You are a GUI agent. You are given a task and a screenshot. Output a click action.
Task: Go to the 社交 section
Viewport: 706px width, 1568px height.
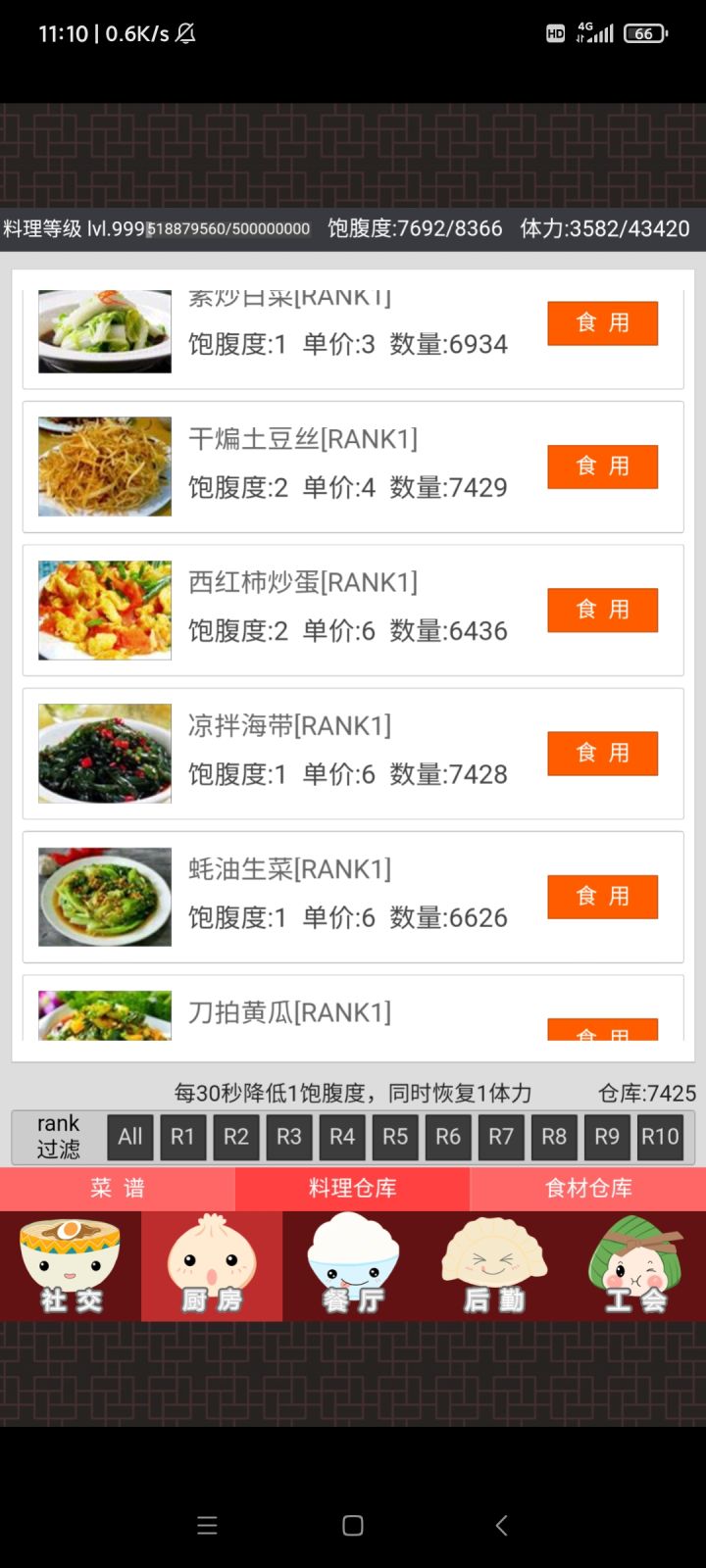[71, 1266]
